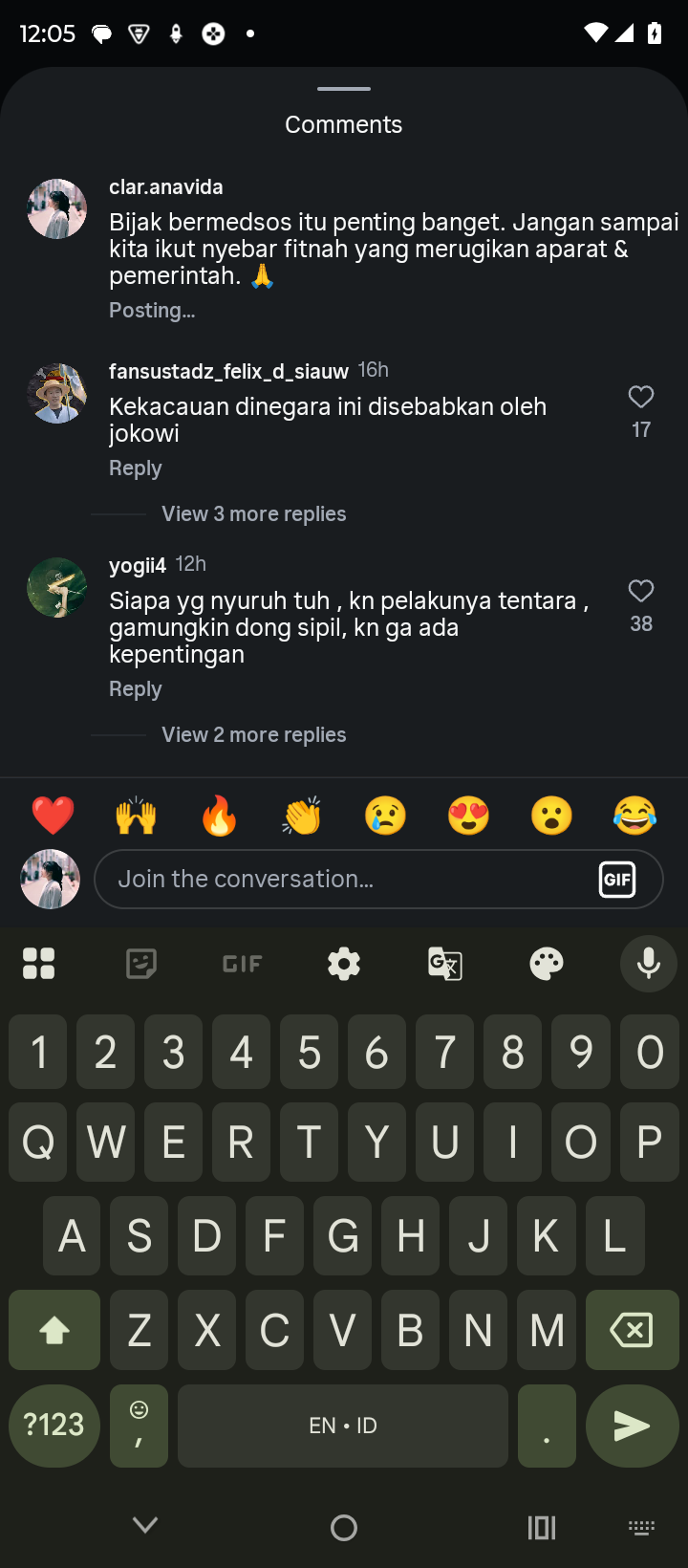Screen dimensions: 688x1568
Task: Reply to yogii4's comment
Action: point(135,689)
